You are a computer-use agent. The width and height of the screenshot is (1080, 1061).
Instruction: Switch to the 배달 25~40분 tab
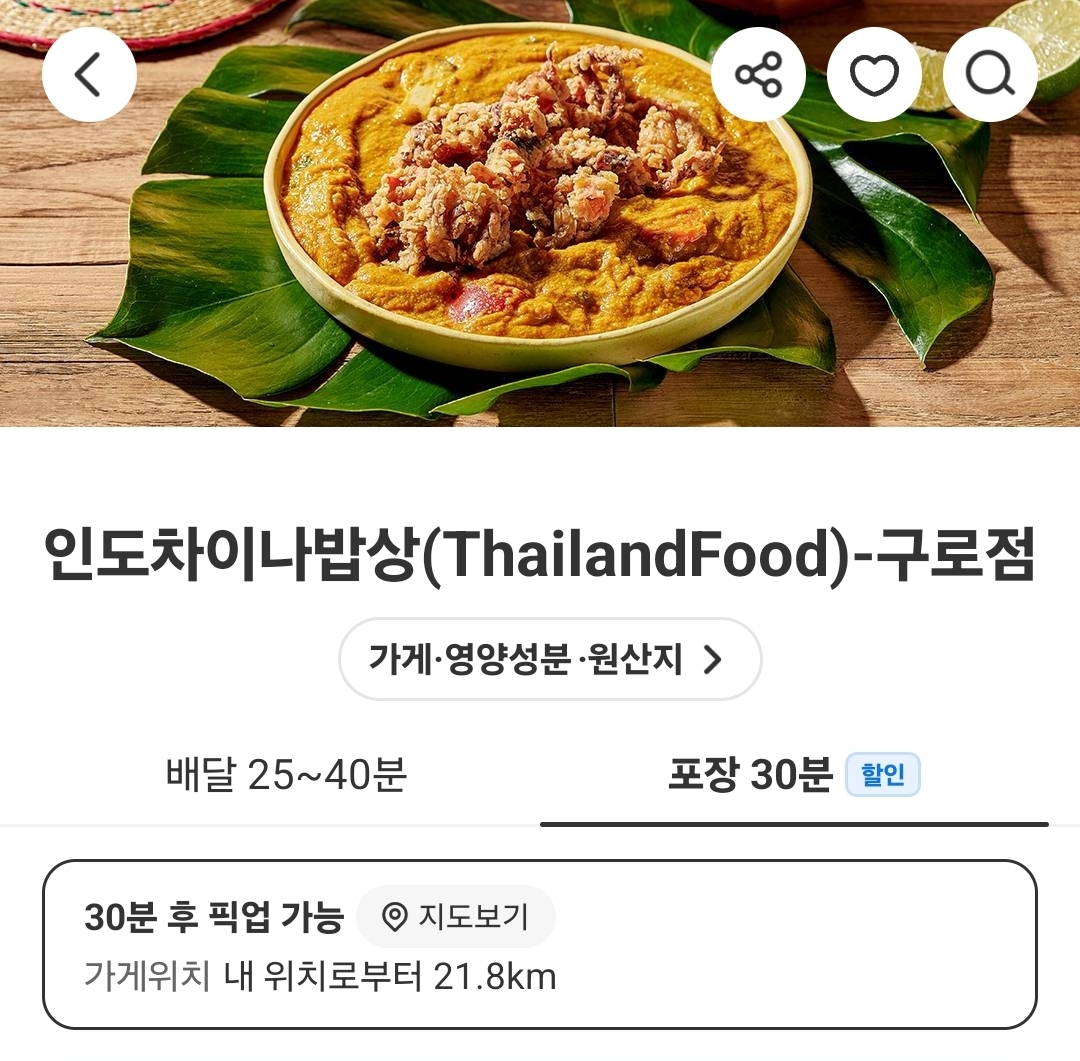coord(286,775)
